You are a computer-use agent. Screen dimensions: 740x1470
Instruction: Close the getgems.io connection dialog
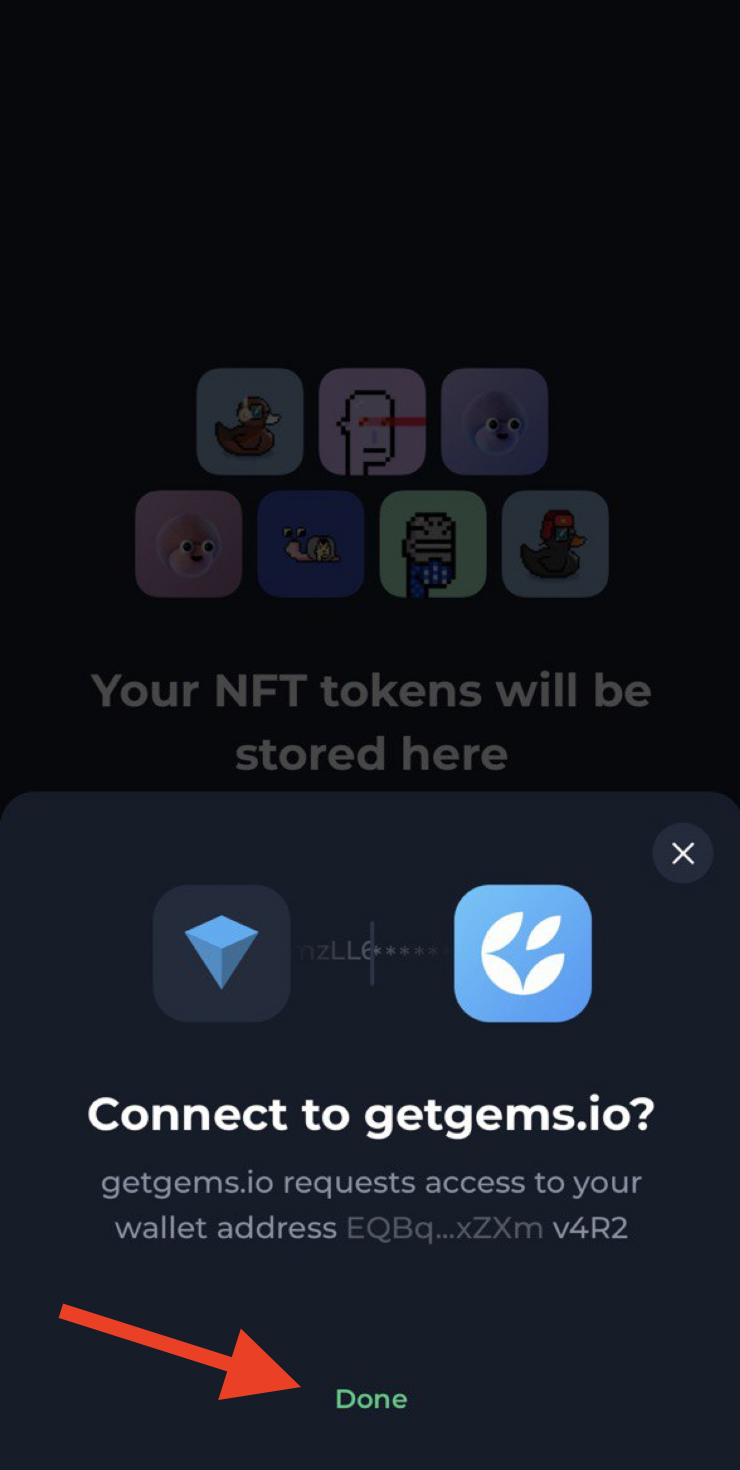(682, 853)
